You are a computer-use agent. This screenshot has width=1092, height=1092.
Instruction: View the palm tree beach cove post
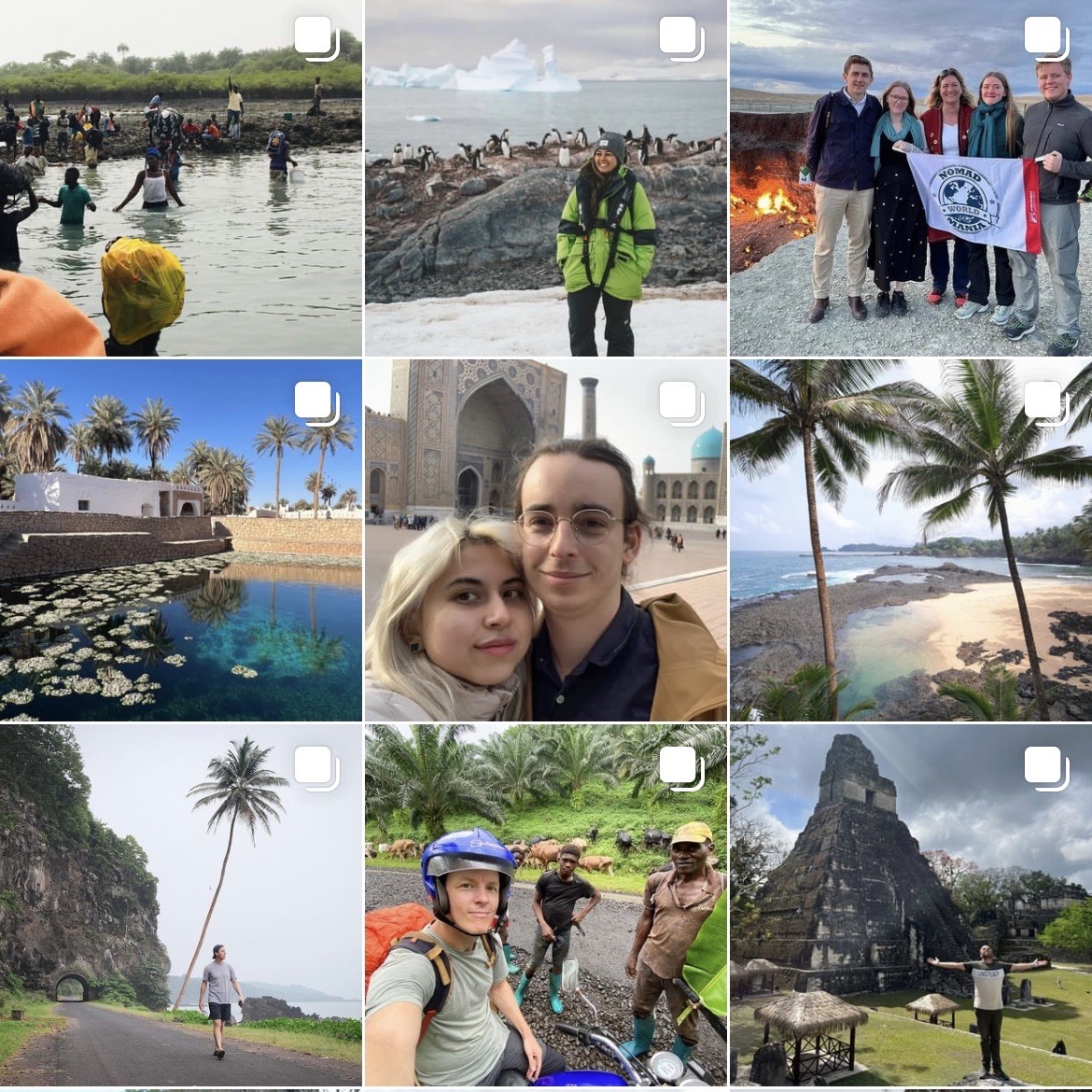(x=910, y=539)
